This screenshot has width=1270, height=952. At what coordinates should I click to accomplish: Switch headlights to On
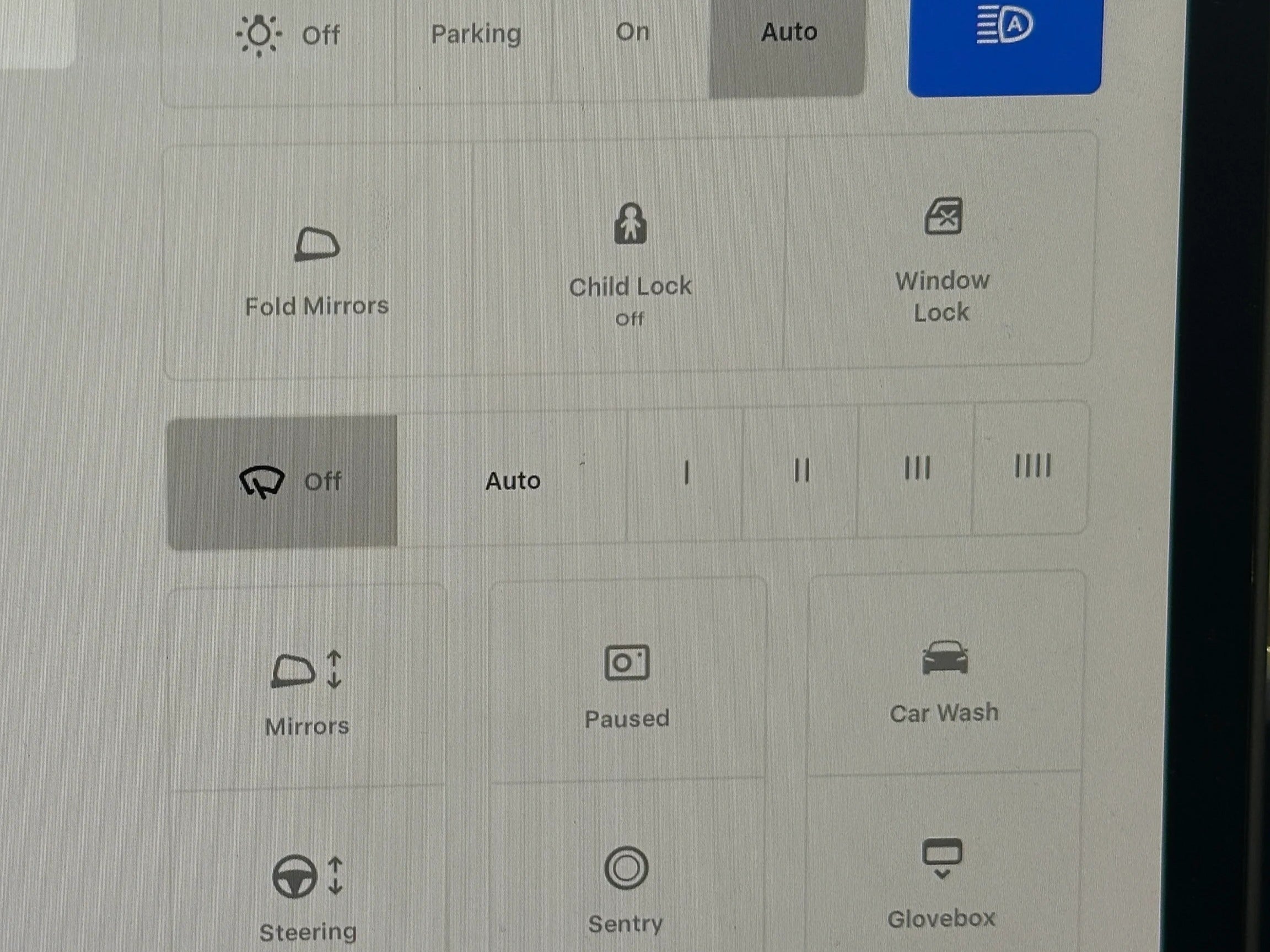[x=632, y=33]
